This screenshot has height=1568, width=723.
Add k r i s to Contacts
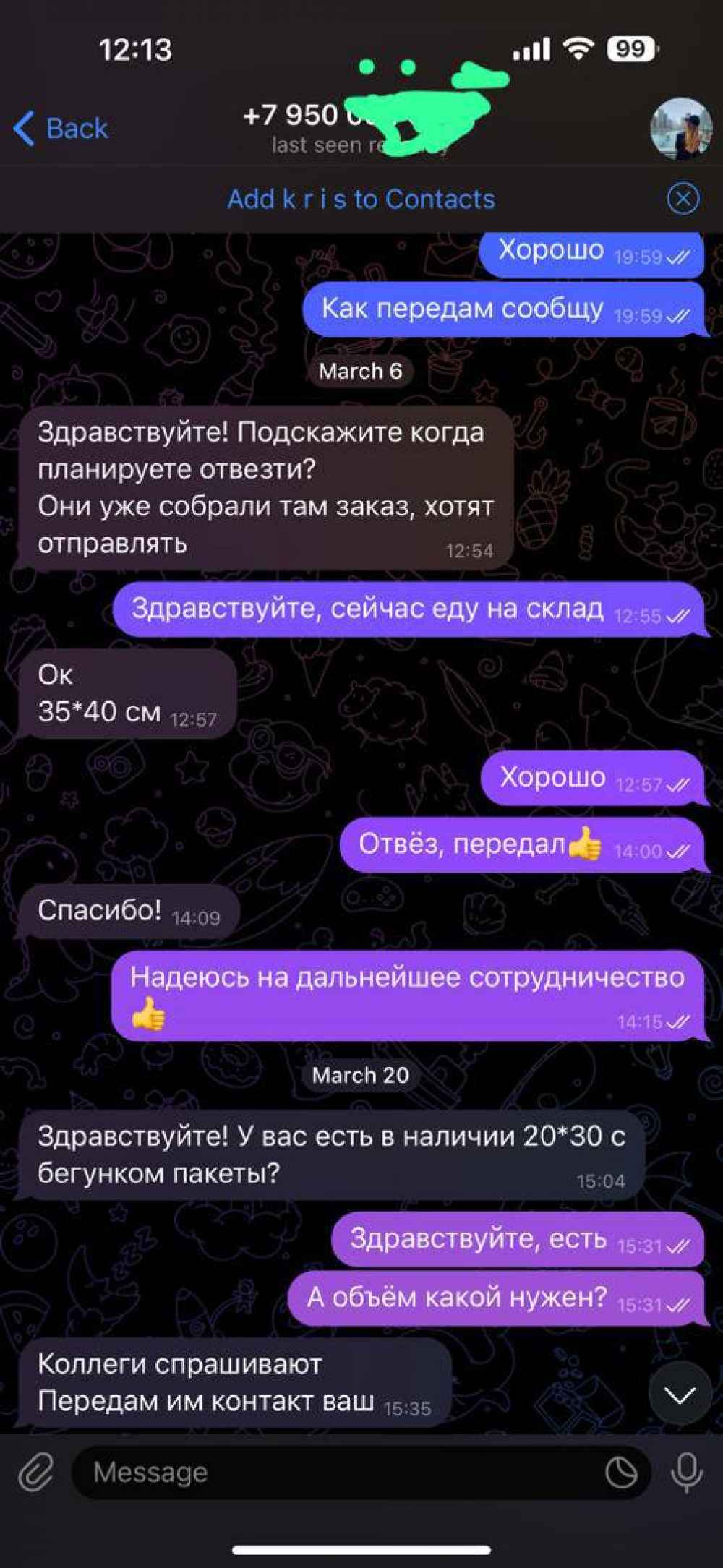[x=361, y=199]
